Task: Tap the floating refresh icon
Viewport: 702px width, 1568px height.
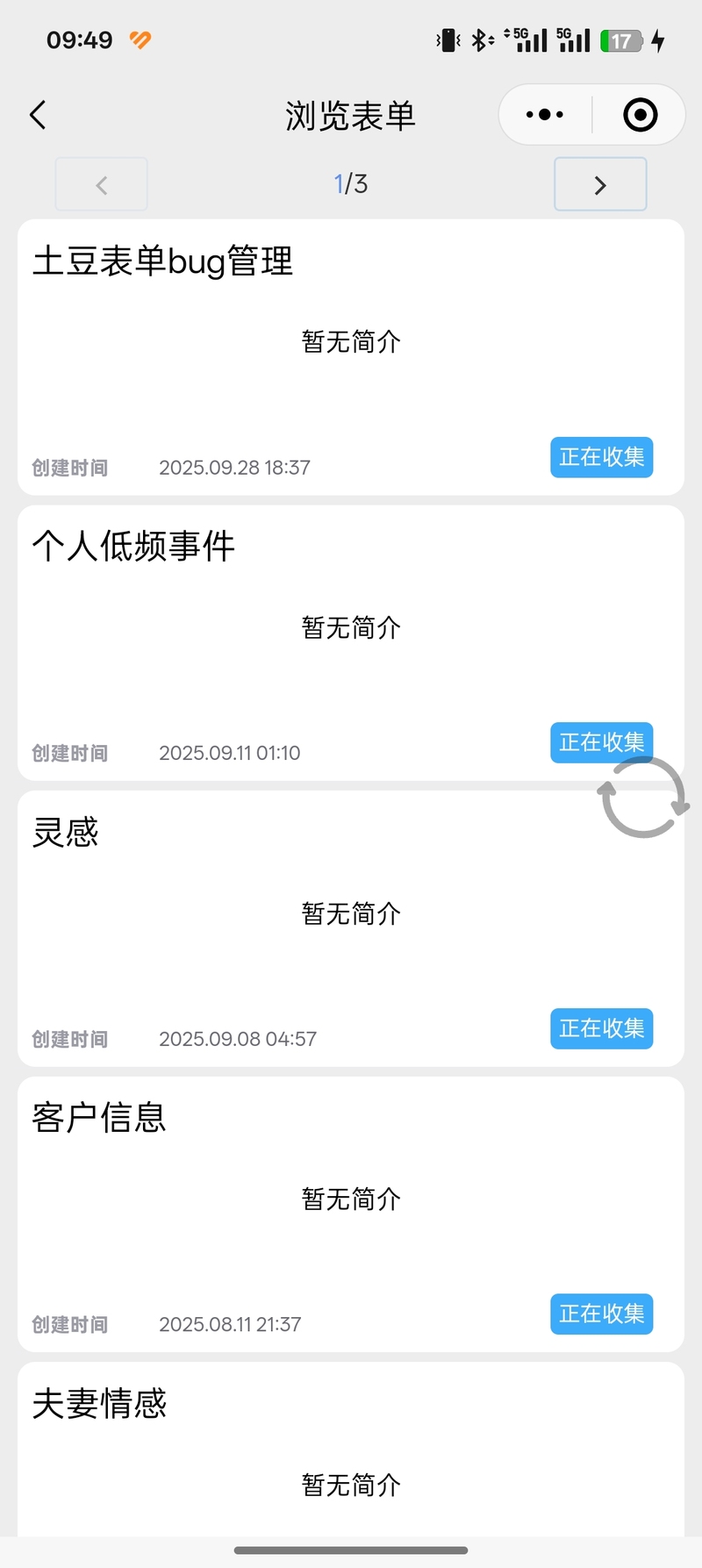Action: click(x=643, y=798)
